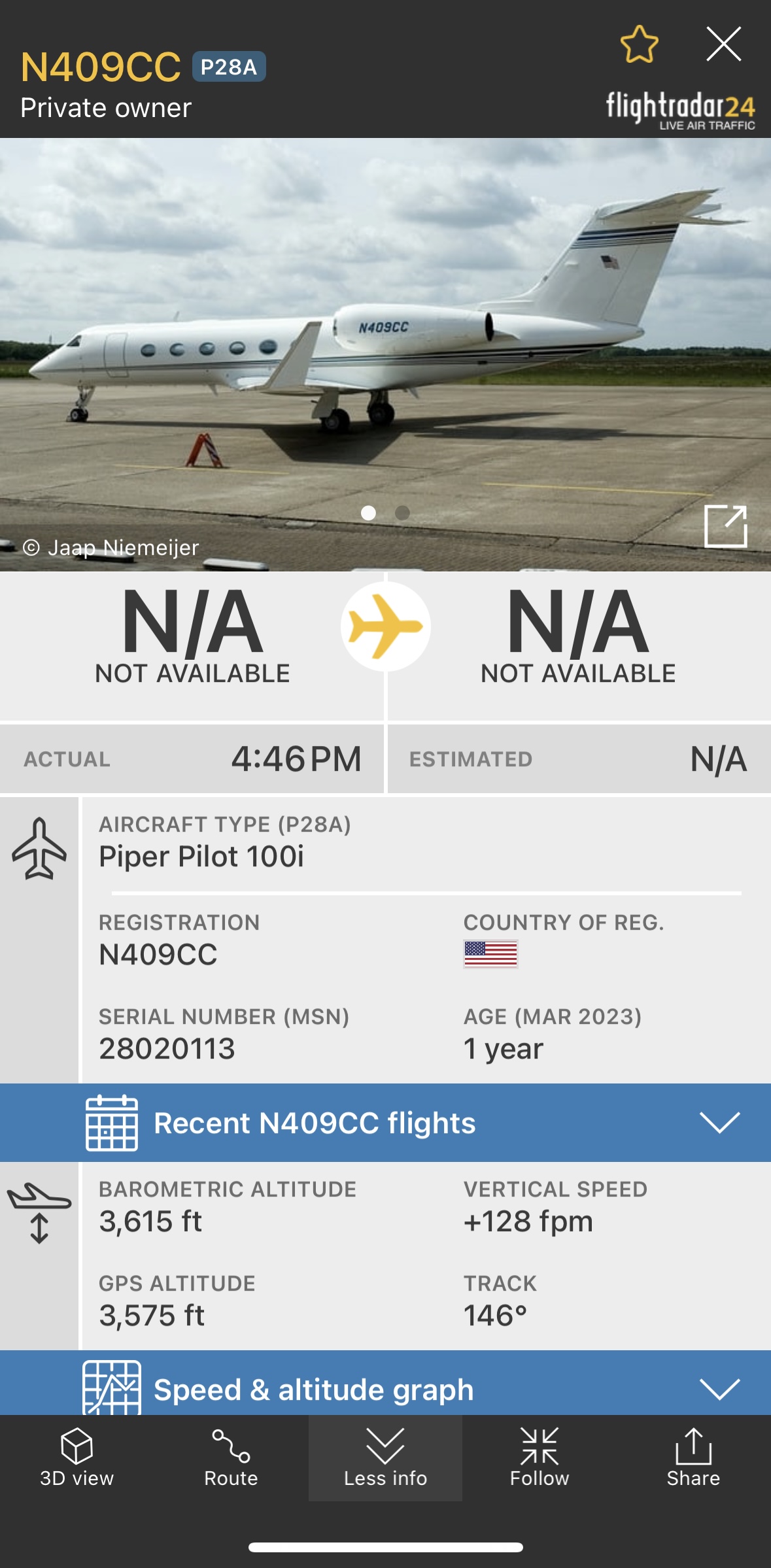Follow this aircraft on the map

point(540,1457)
